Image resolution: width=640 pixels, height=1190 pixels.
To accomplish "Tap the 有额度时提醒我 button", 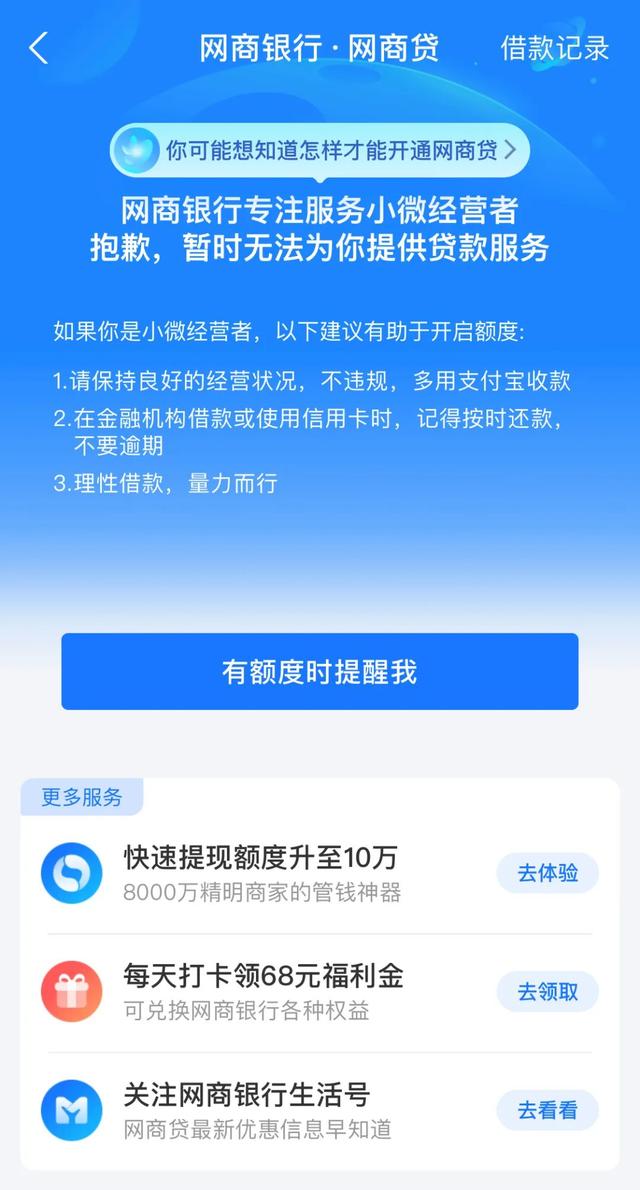I will (x=320, y=672).
